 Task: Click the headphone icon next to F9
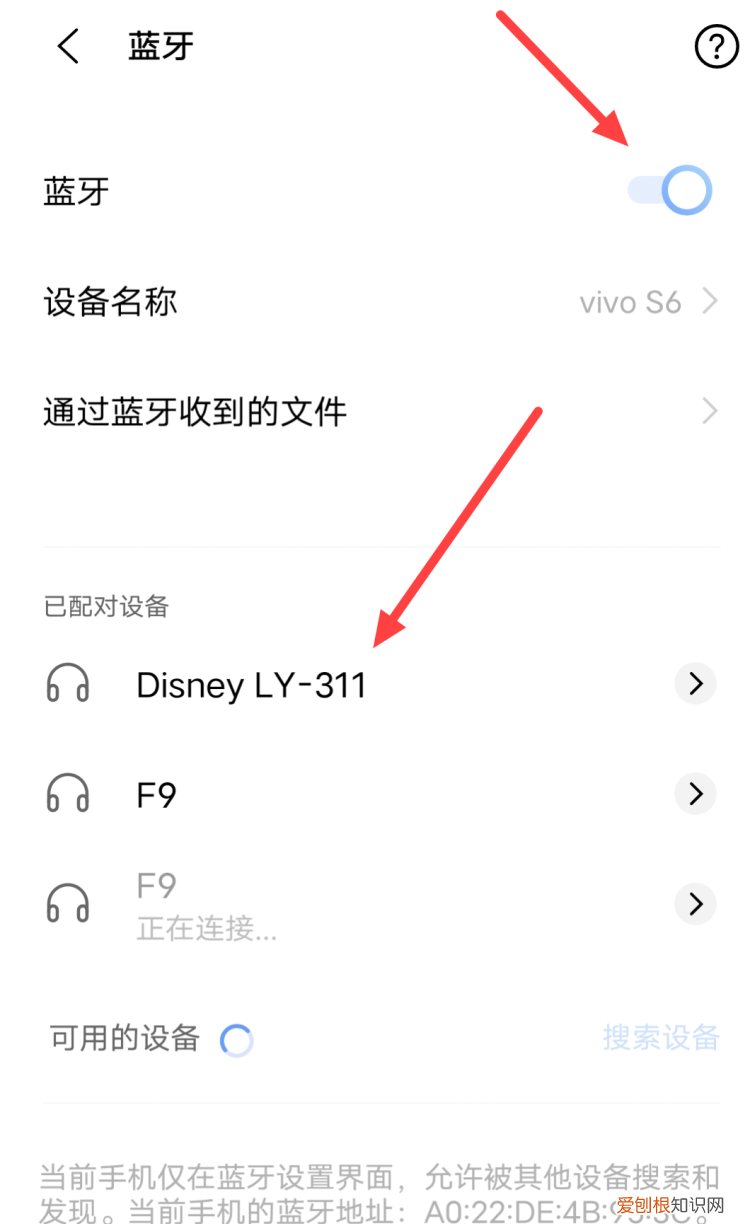pyautogui.click(x=67, y=794)
